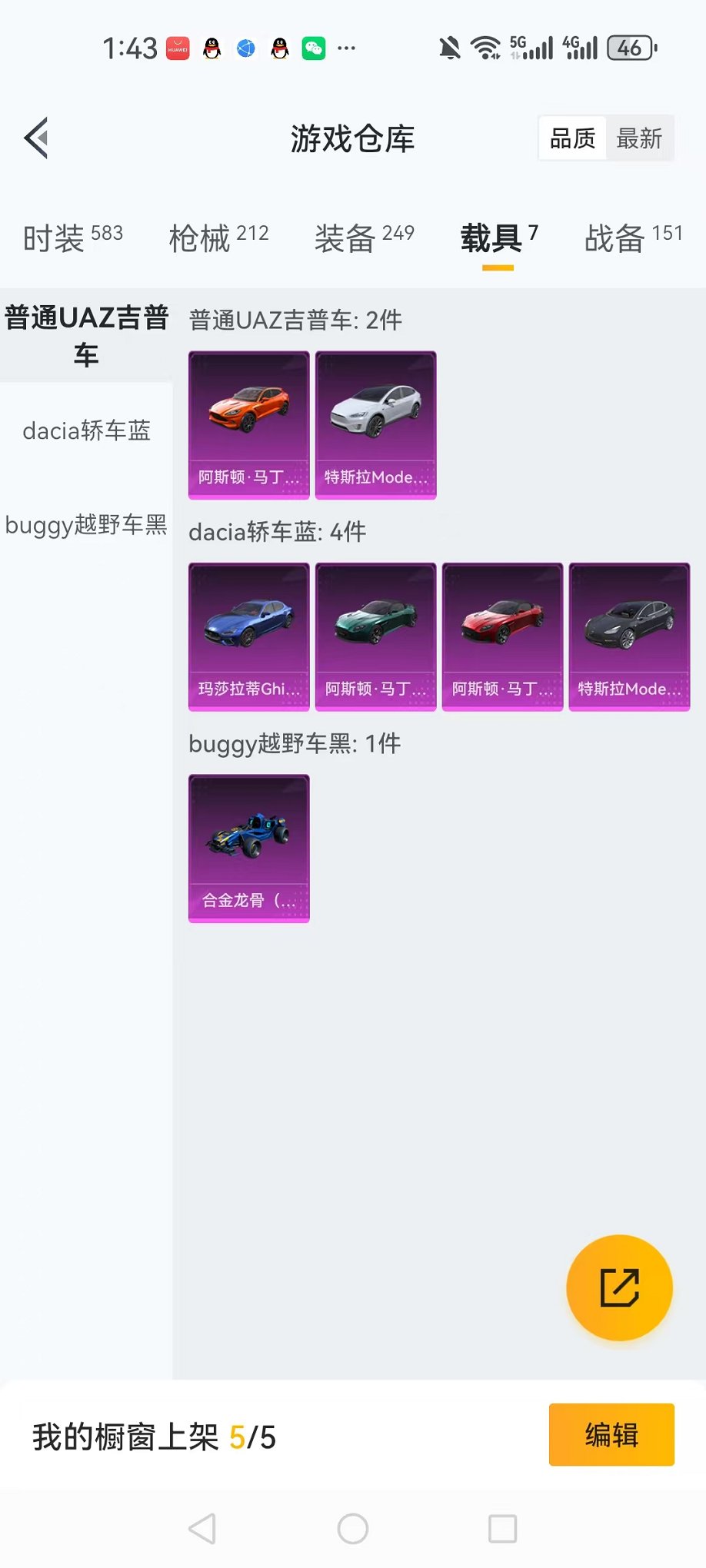Viewport: 706px width, 1568px height.
Task: Tap the circular home navigation button
Action: pos(352,1528)
